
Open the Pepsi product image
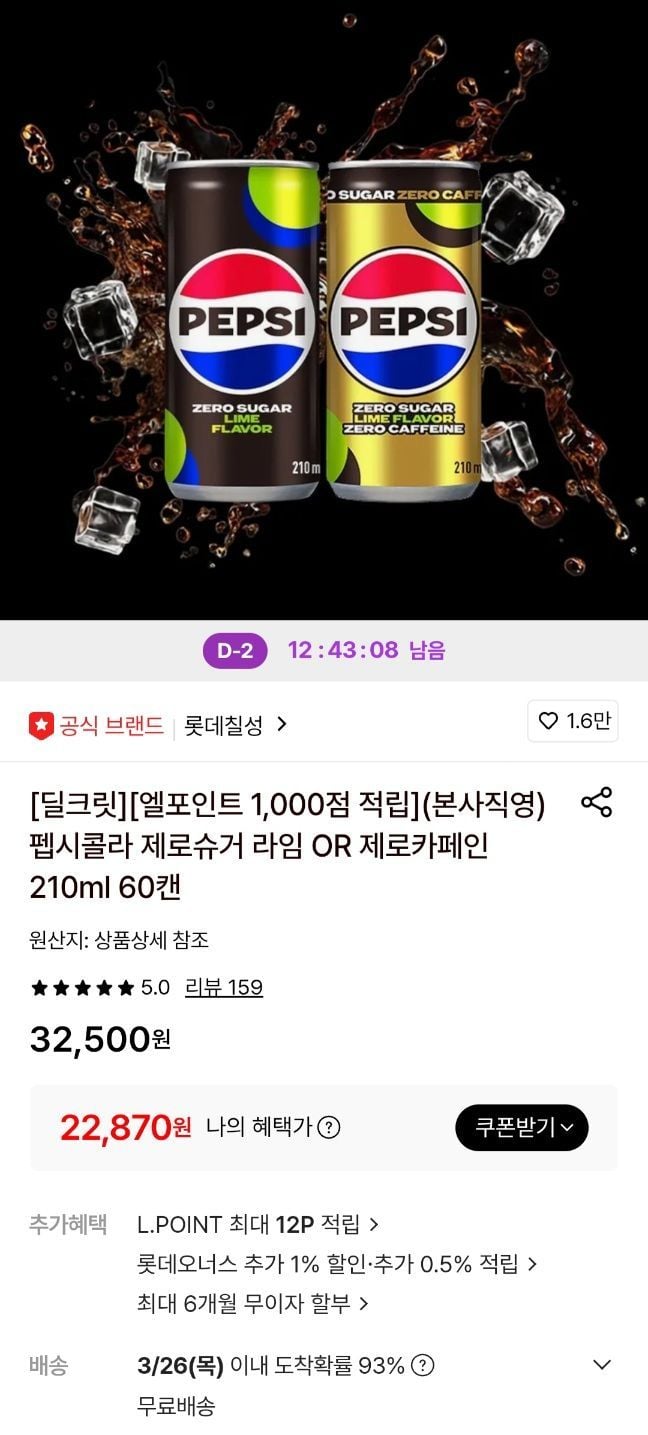324,310
